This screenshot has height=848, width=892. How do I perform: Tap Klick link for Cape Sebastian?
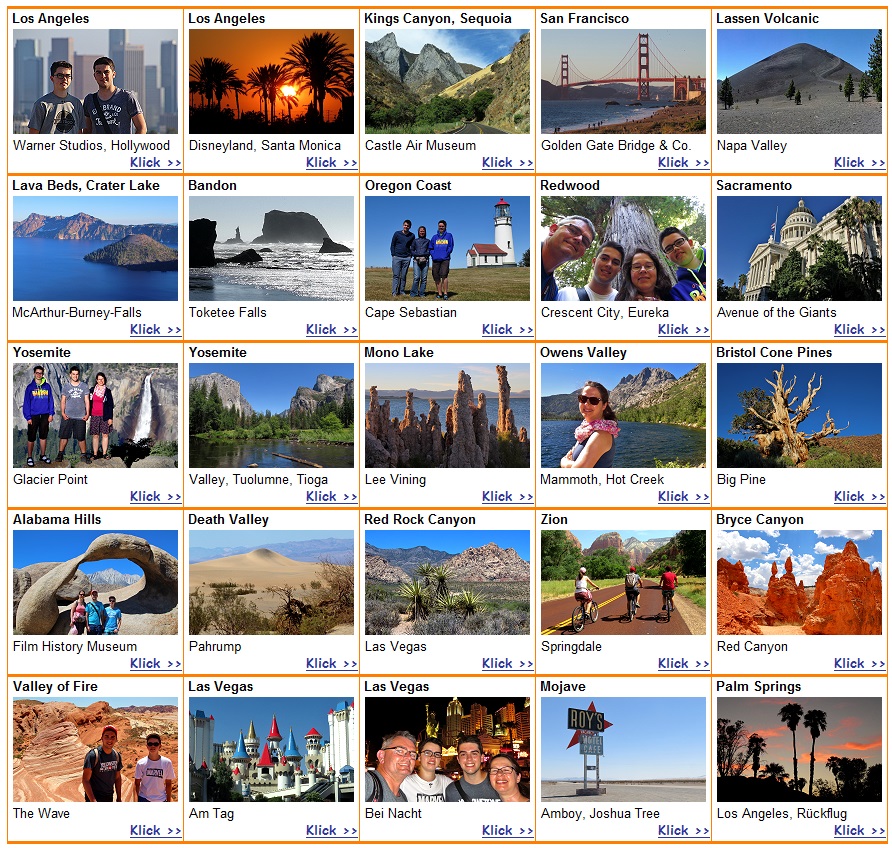507,330
